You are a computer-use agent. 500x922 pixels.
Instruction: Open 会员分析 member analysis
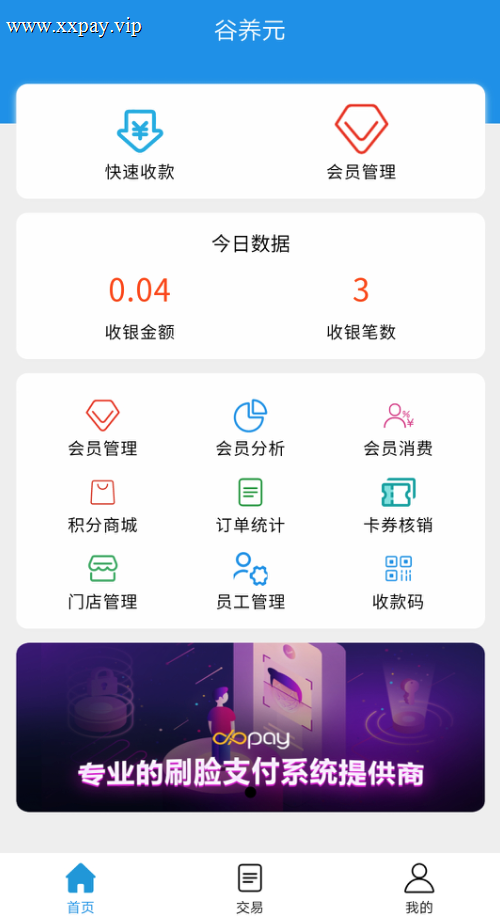[x=250, y=428]
